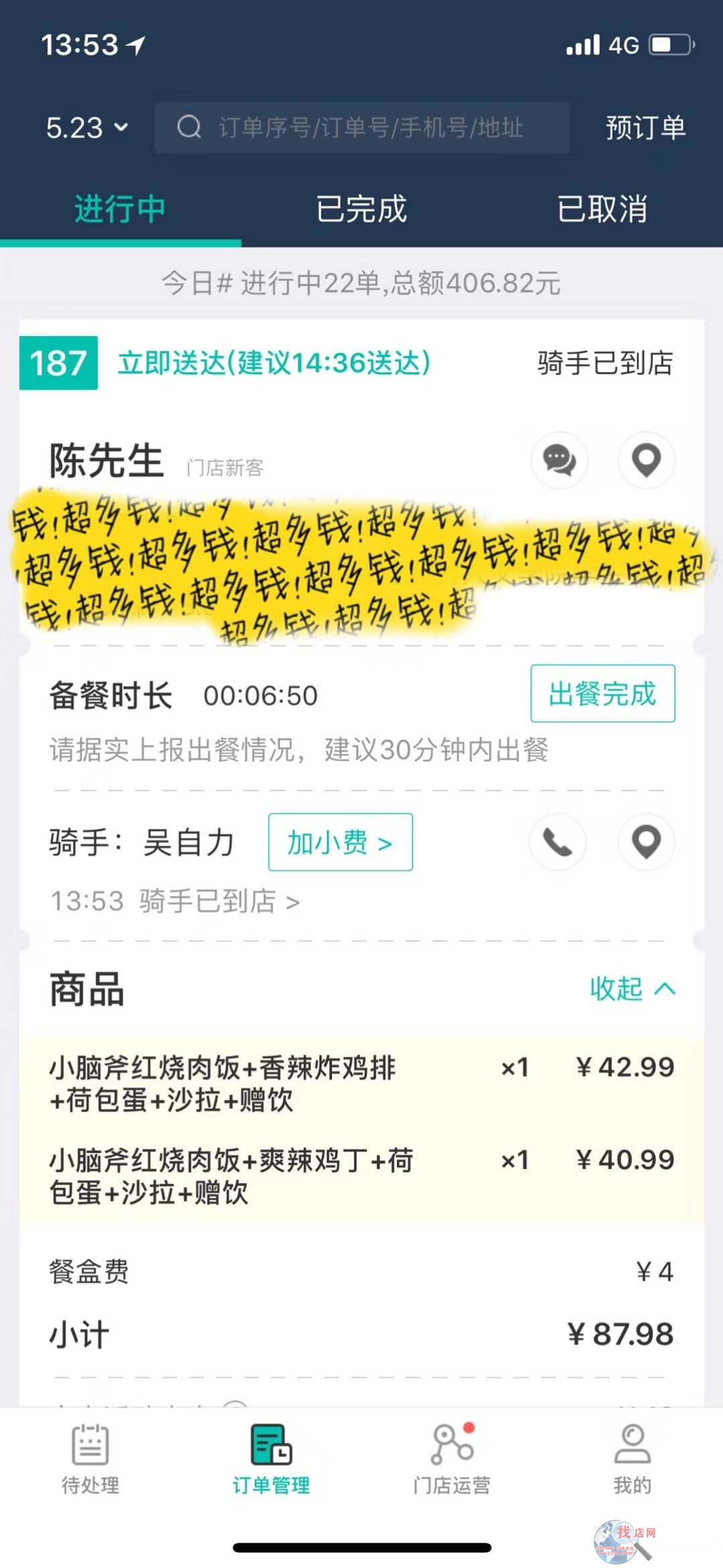Mark meal ready with 出餐完成
The width and height of the screenshot is (723, 1568).
pyautogui.click(x=602, y=694)
